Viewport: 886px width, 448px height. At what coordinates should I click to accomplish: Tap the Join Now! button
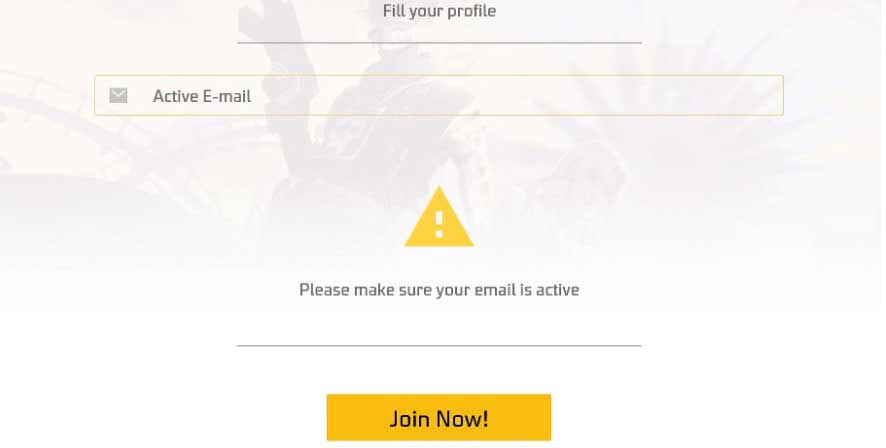[x=439, y=418]
